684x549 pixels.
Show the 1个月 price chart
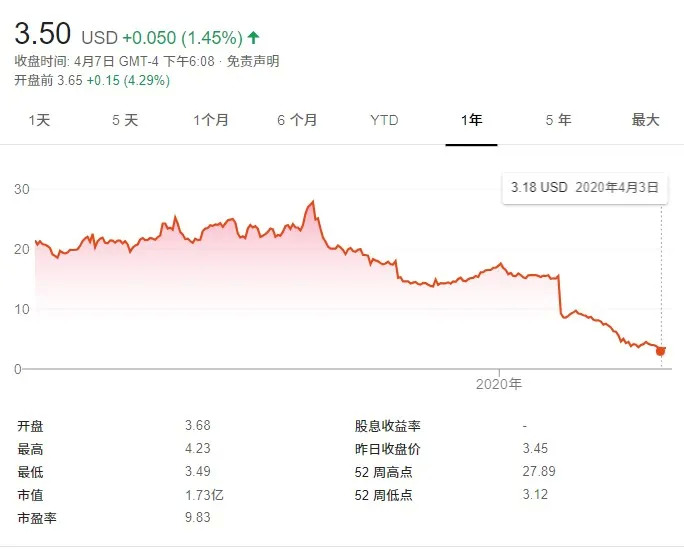click(211, 120)
